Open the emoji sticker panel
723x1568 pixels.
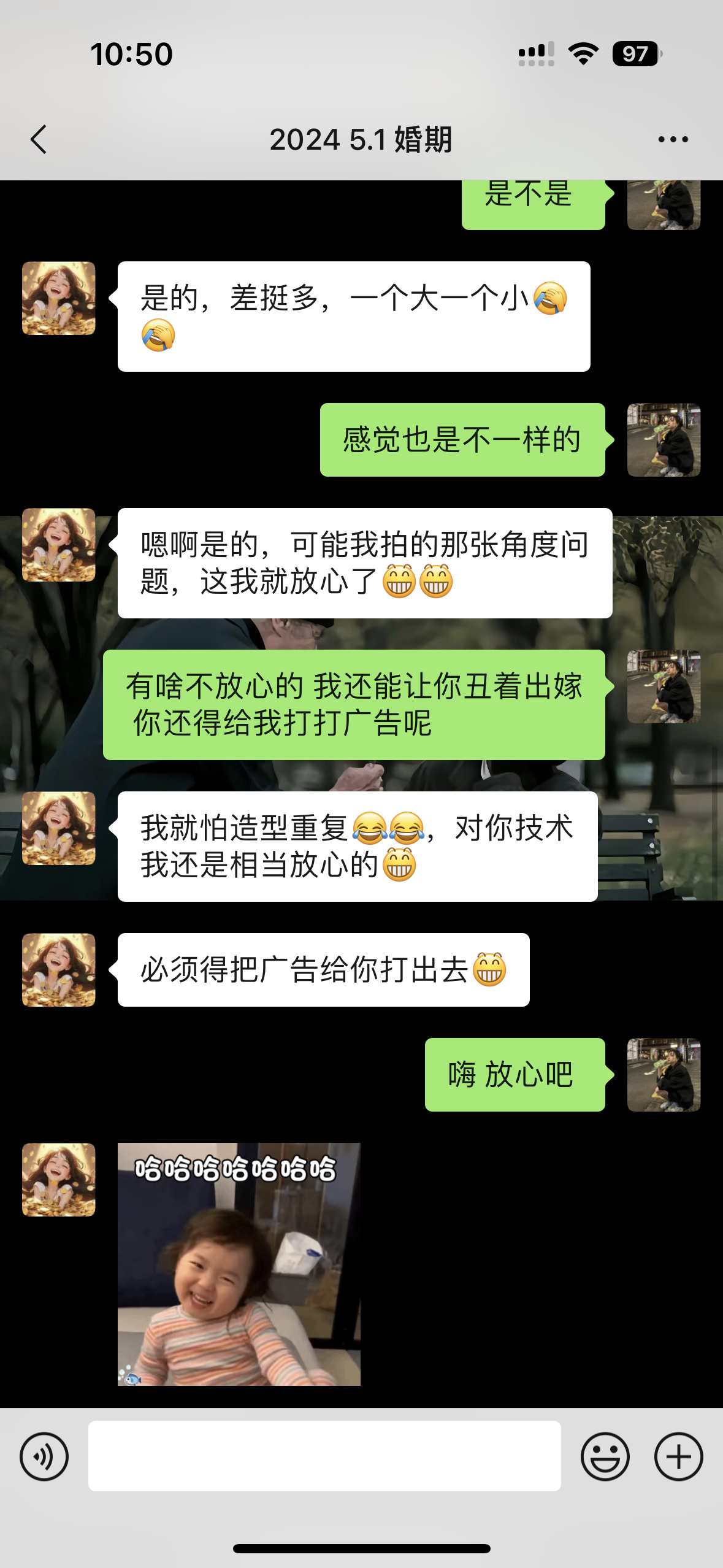pyautogui.click(x=605, y=1456)
